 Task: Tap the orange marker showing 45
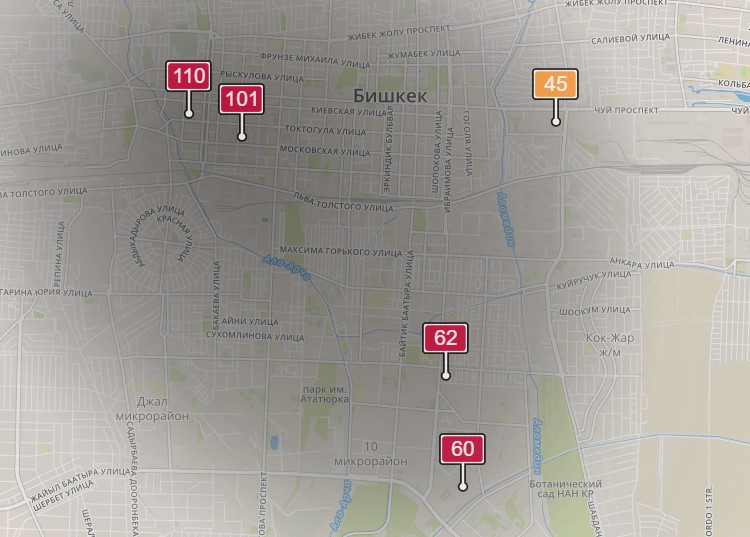[556, 84]
